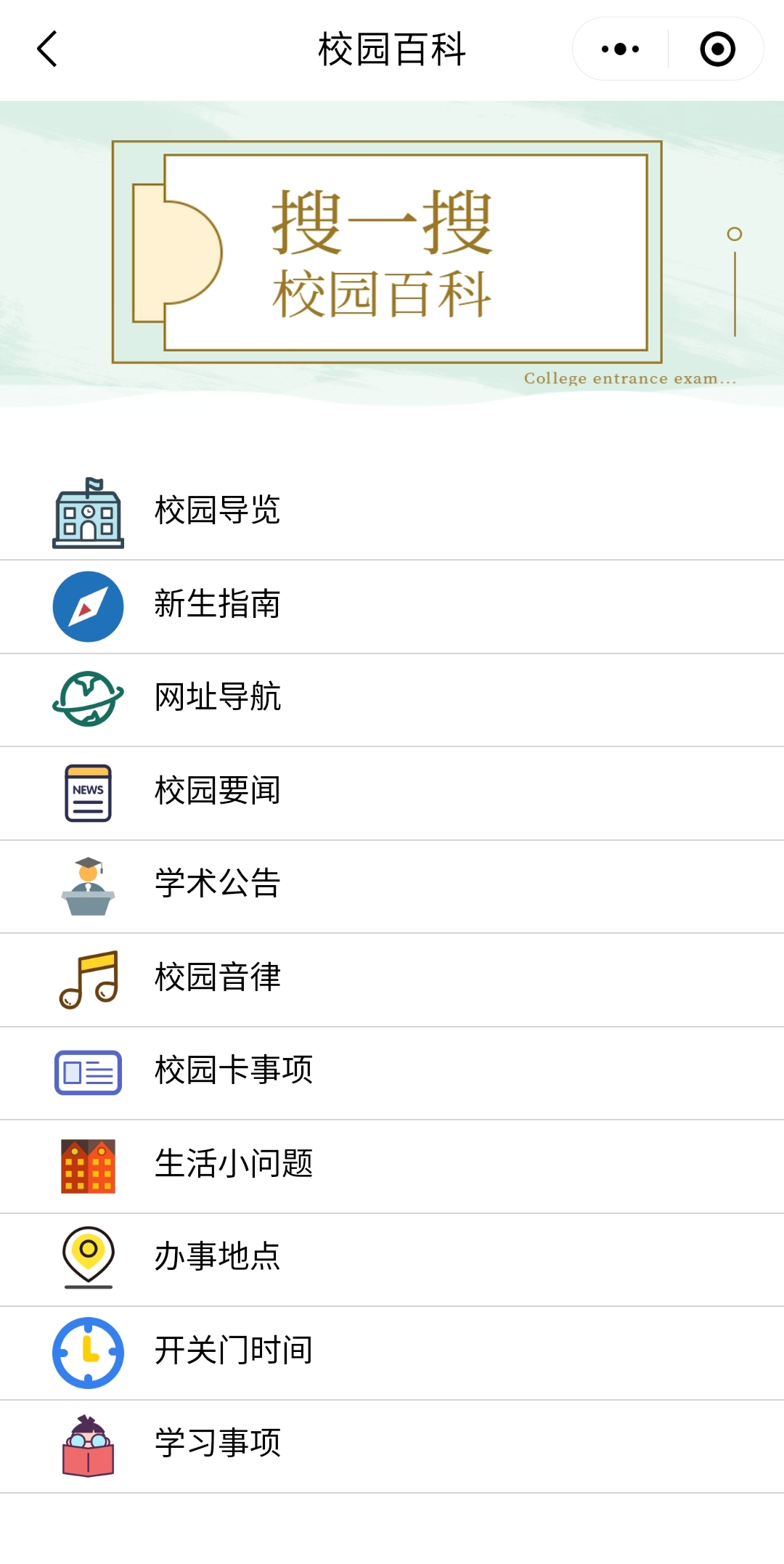Image resolution: width=784 pixels, height=1564 pixels.
Task: Tap the 搜一搜 校园百科 search banner
Action: click(x=387, y=252)
